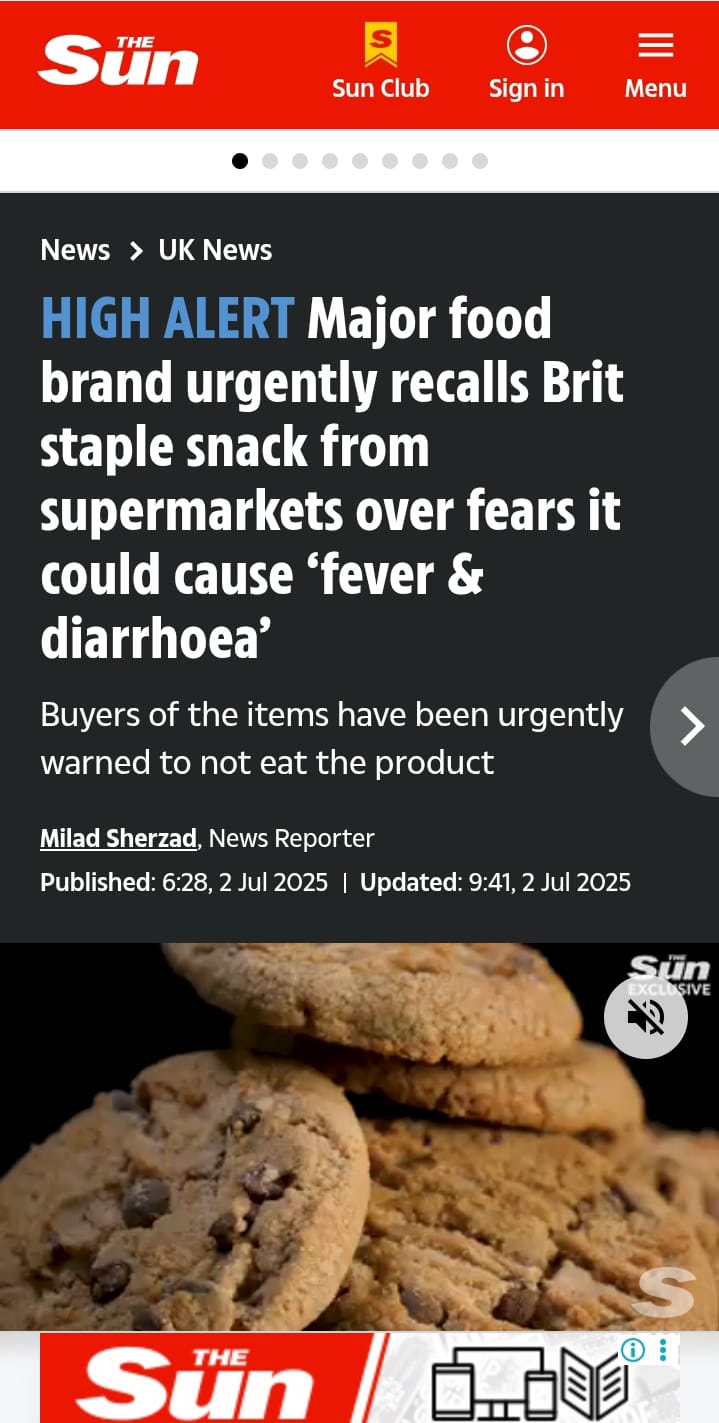
Task: Tap Sign in
Action: pyautogui.click(x=526, y=64)
